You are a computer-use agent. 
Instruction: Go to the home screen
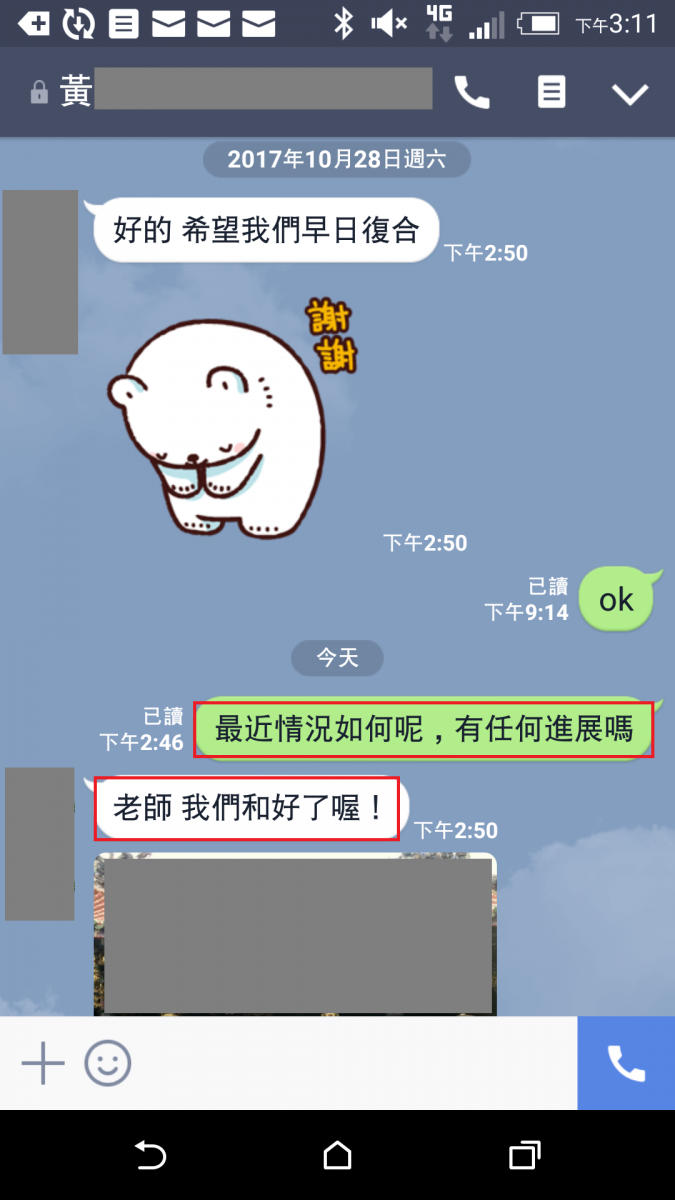point(338,1156)
